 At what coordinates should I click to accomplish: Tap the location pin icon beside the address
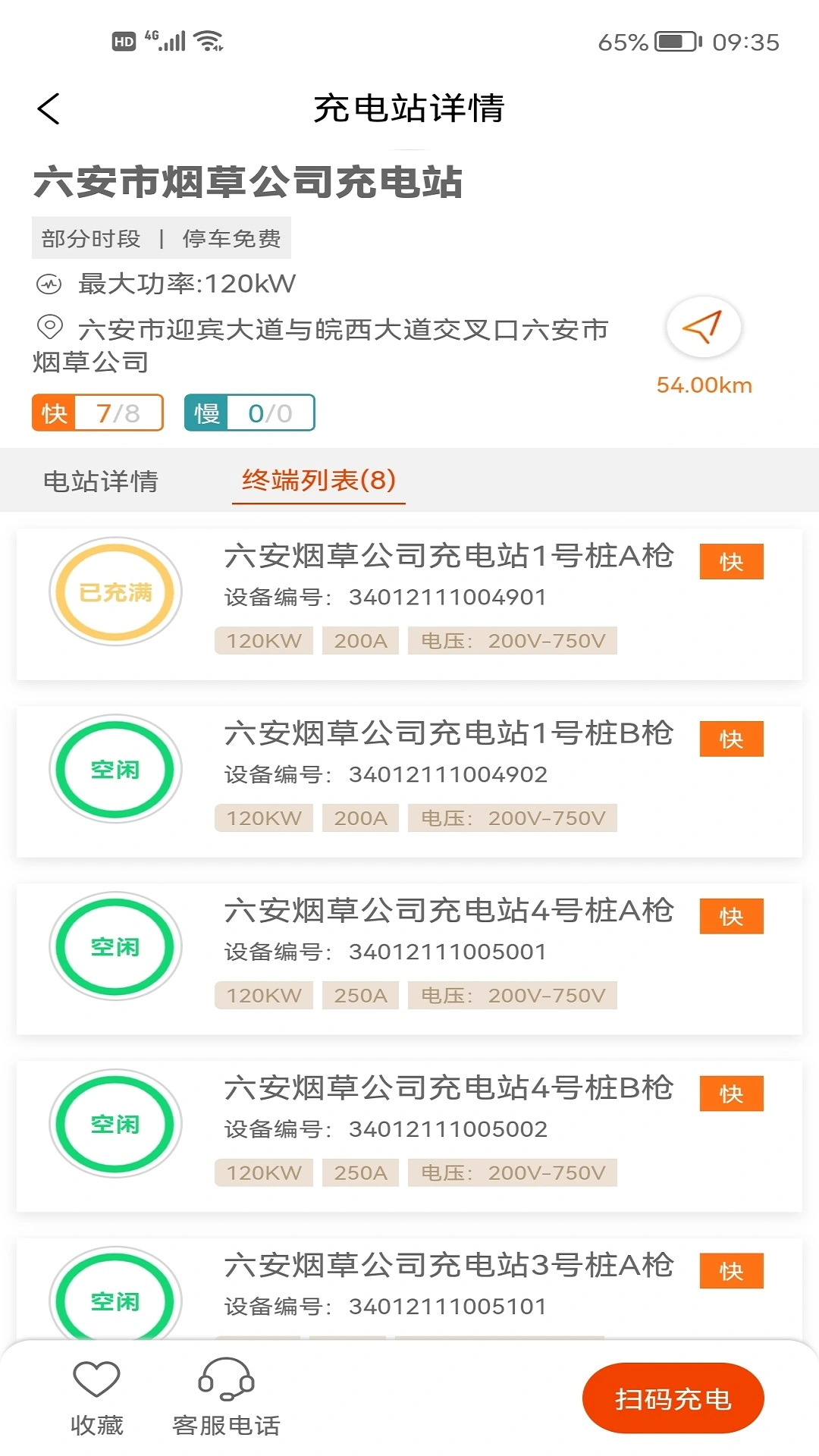[48, 328]
